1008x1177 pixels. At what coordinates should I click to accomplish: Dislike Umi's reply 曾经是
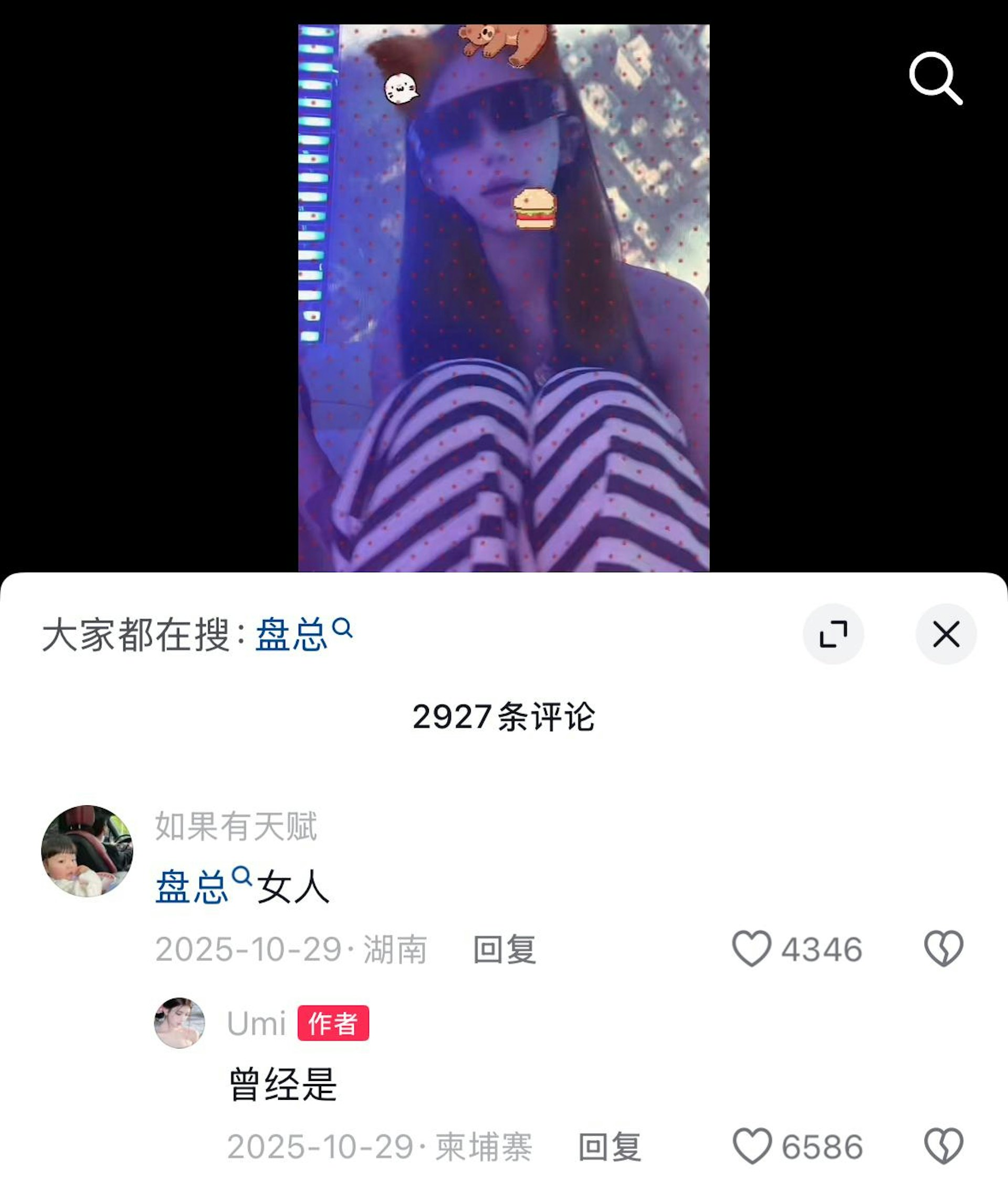tap(943, 1146)
